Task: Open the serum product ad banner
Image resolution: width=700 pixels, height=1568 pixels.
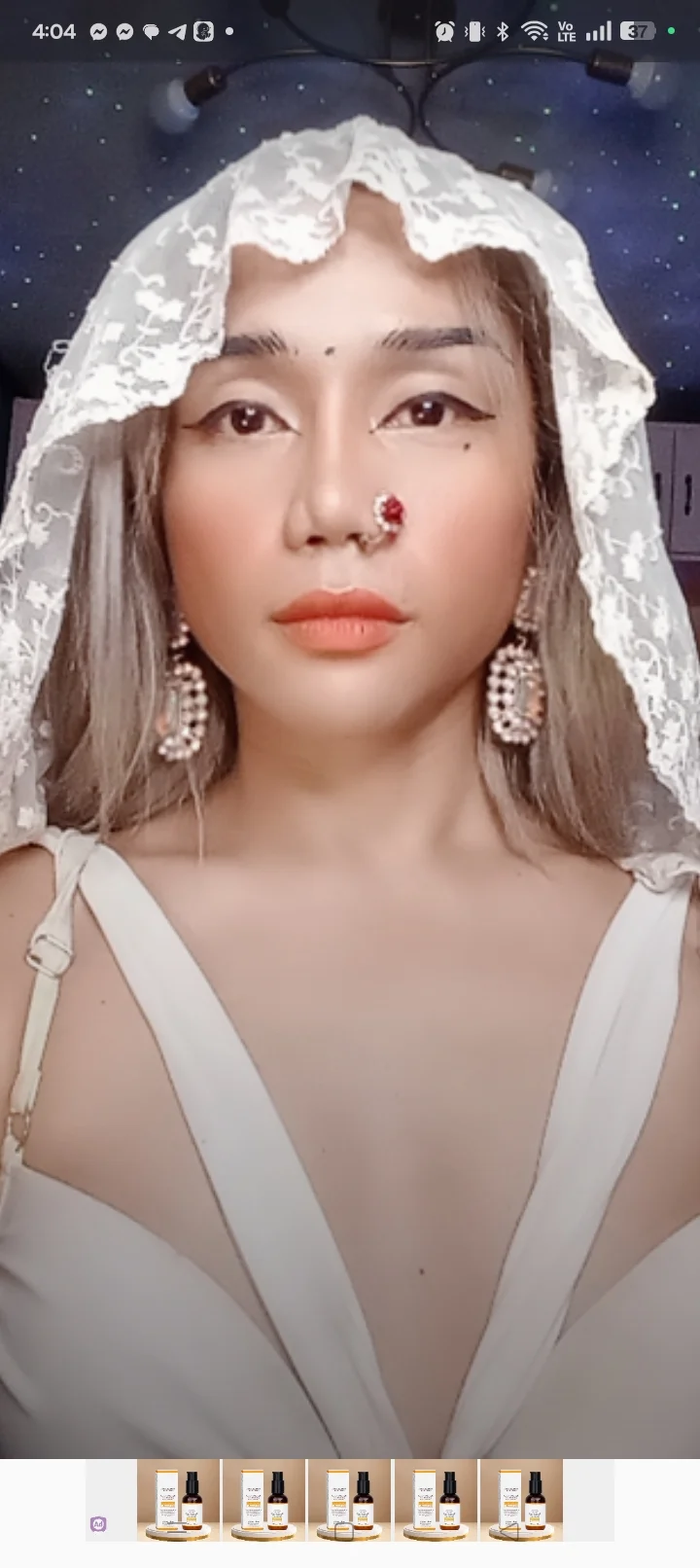Action: point(350,1499)
